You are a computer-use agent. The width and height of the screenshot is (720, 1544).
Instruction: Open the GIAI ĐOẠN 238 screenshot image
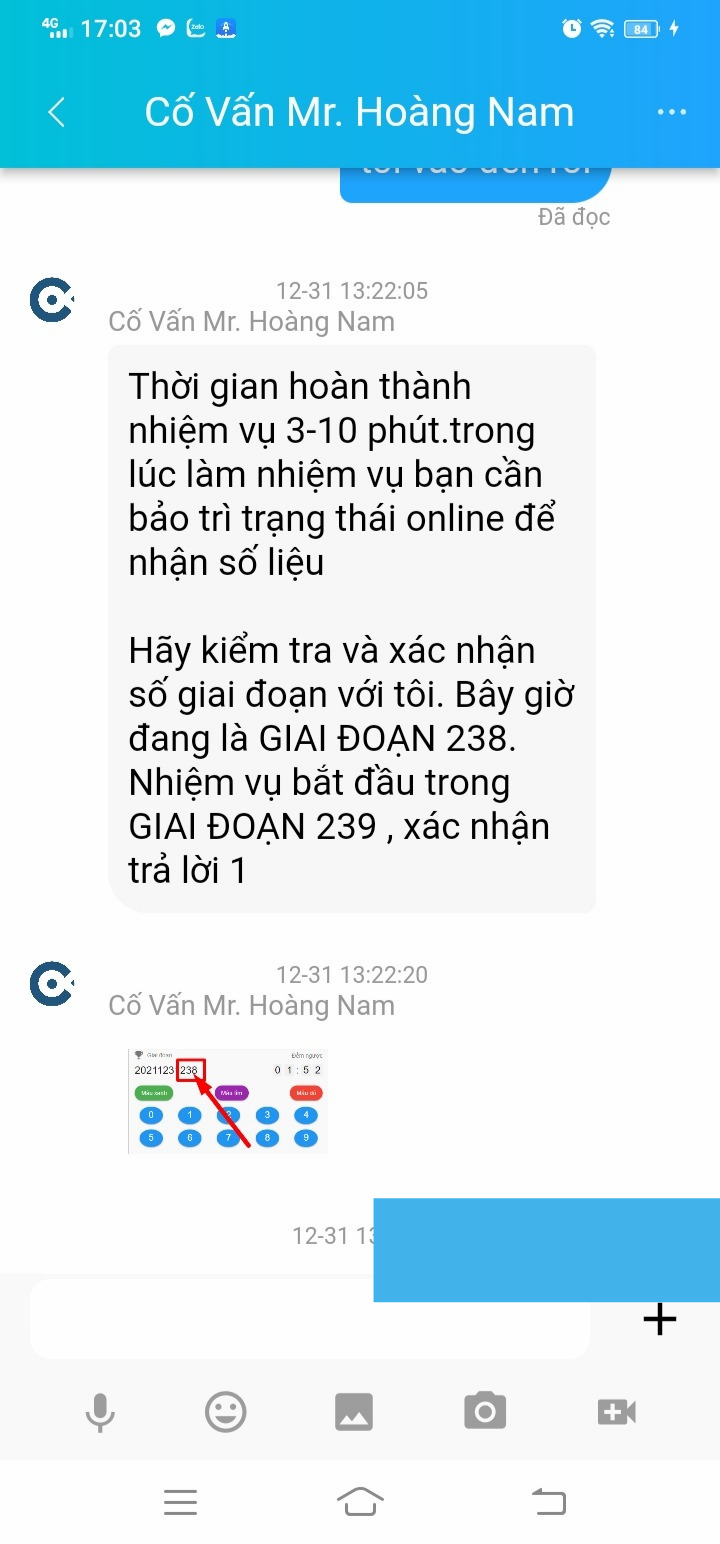click(x=228, y=1101)
